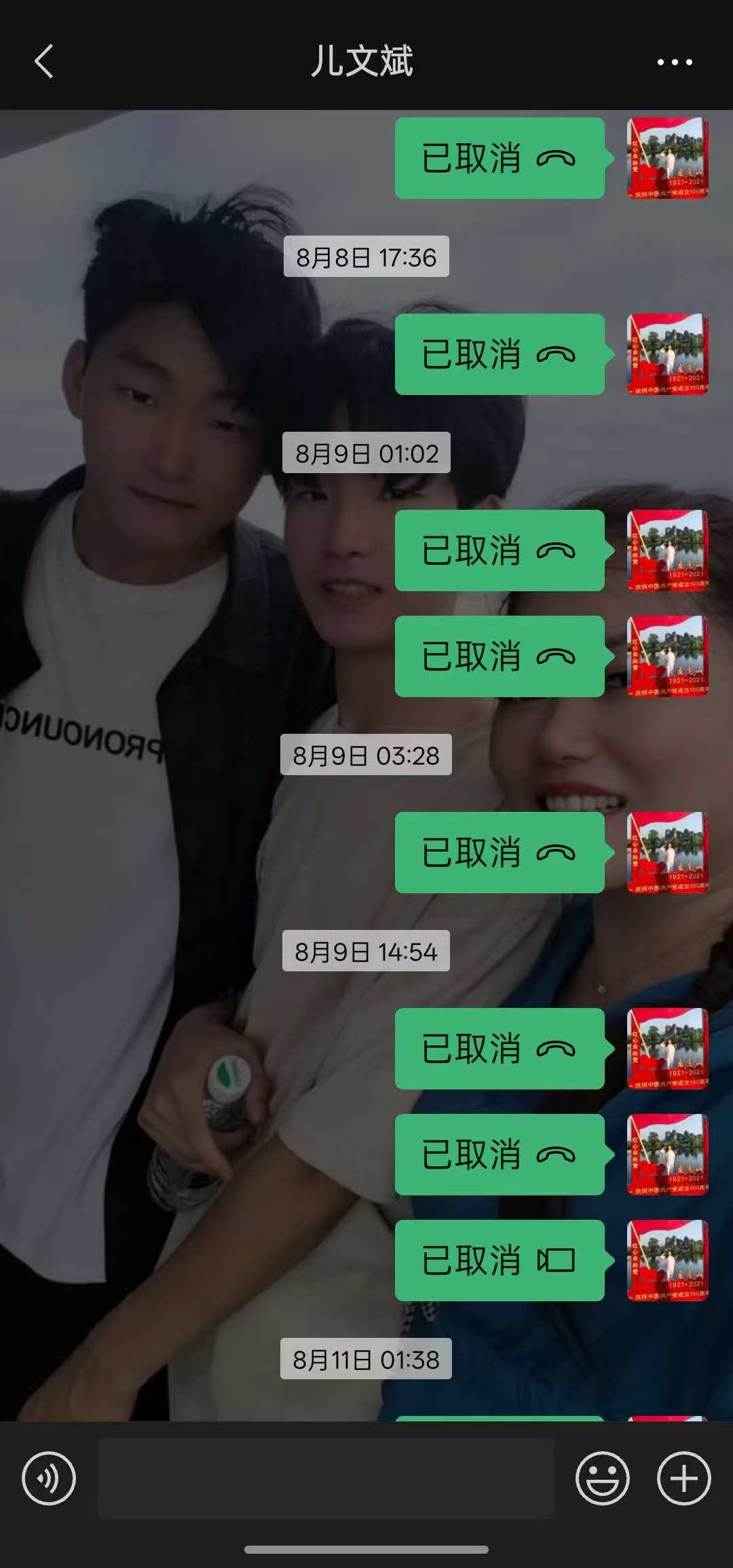The height and width of the screenshot is (1568, 733).
Task: Tap the cancelled video call bubble
Action: tap(500, 1261)
